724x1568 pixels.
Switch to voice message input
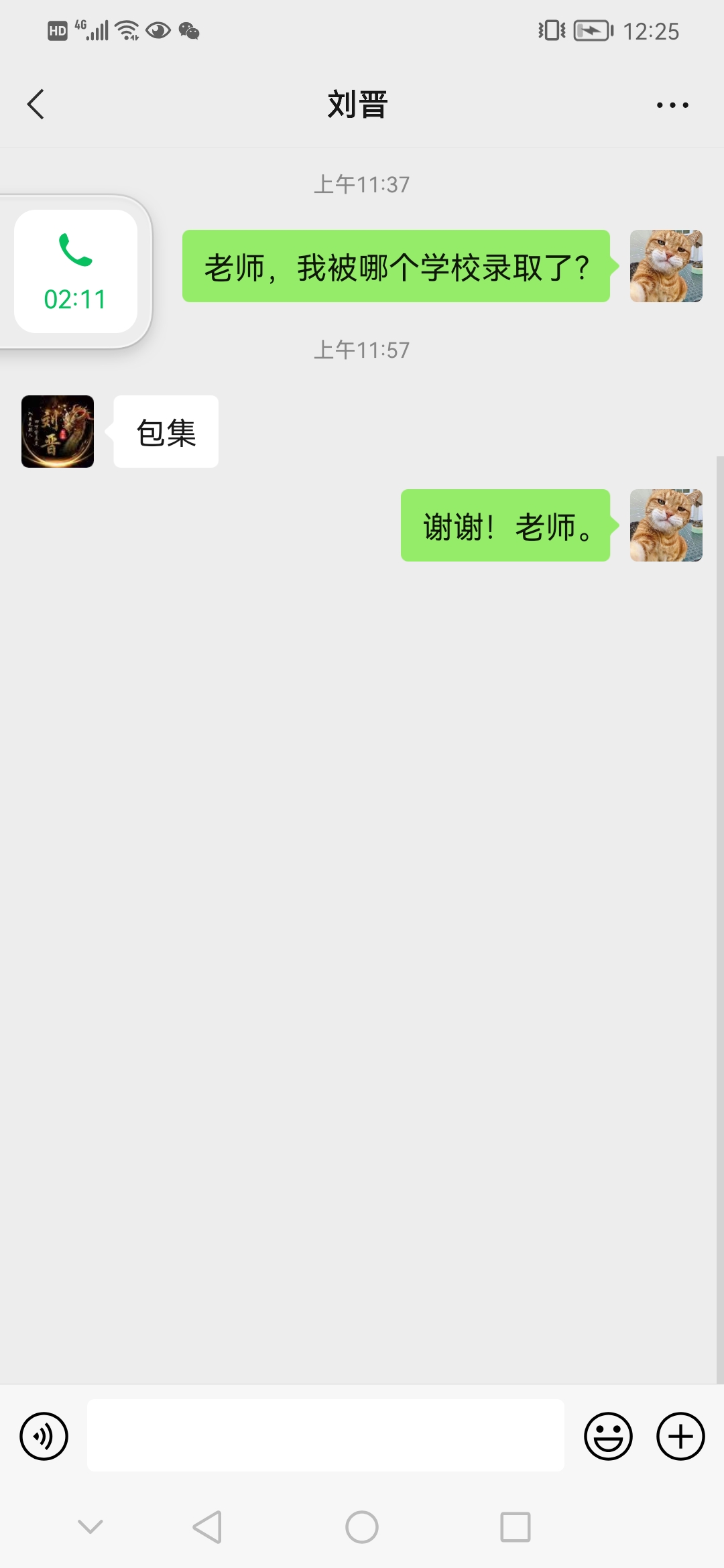point(44,1436)
